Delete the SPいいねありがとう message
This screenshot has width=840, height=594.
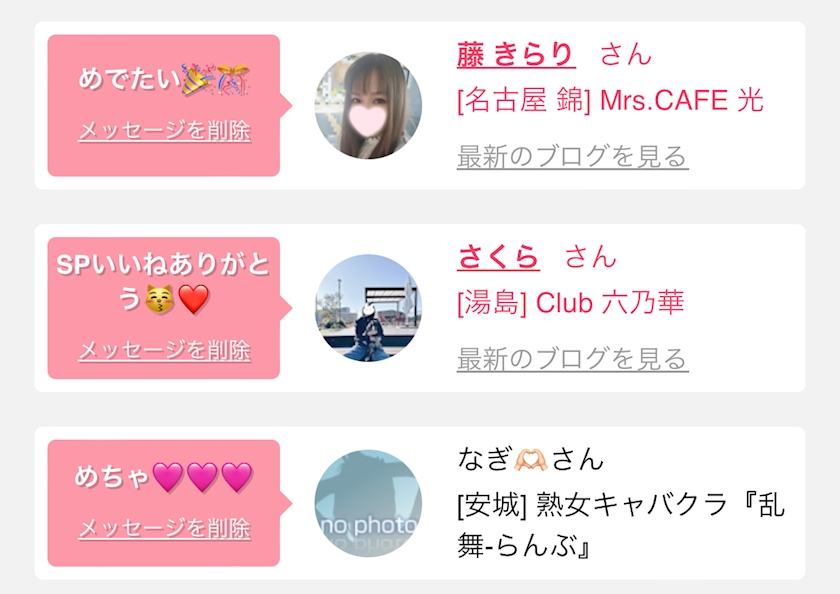click(x=164, y=351)
